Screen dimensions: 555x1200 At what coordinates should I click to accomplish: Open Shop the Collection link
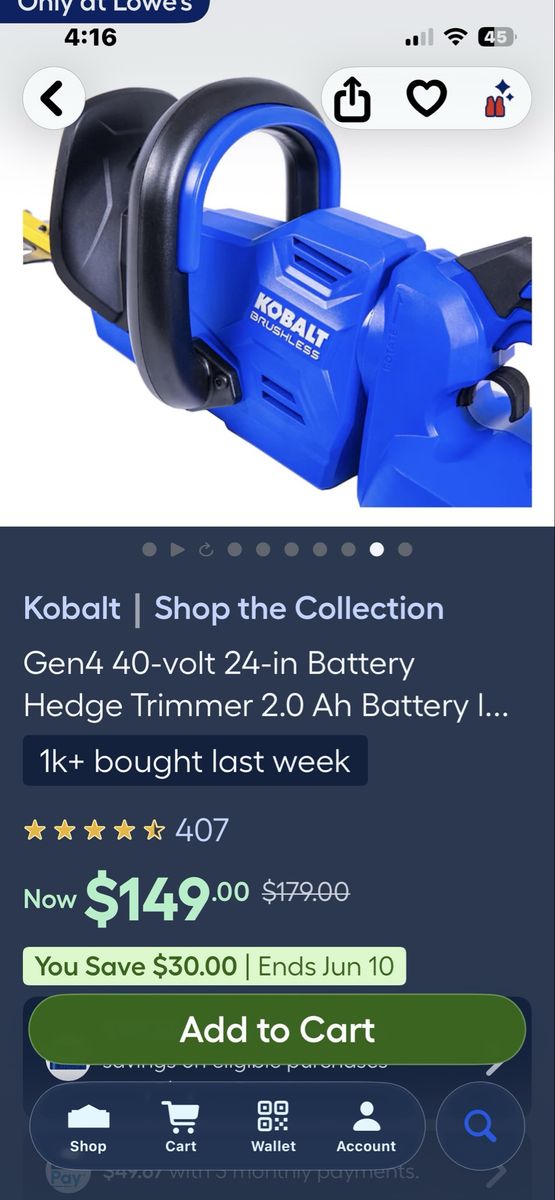pos(299,608)
